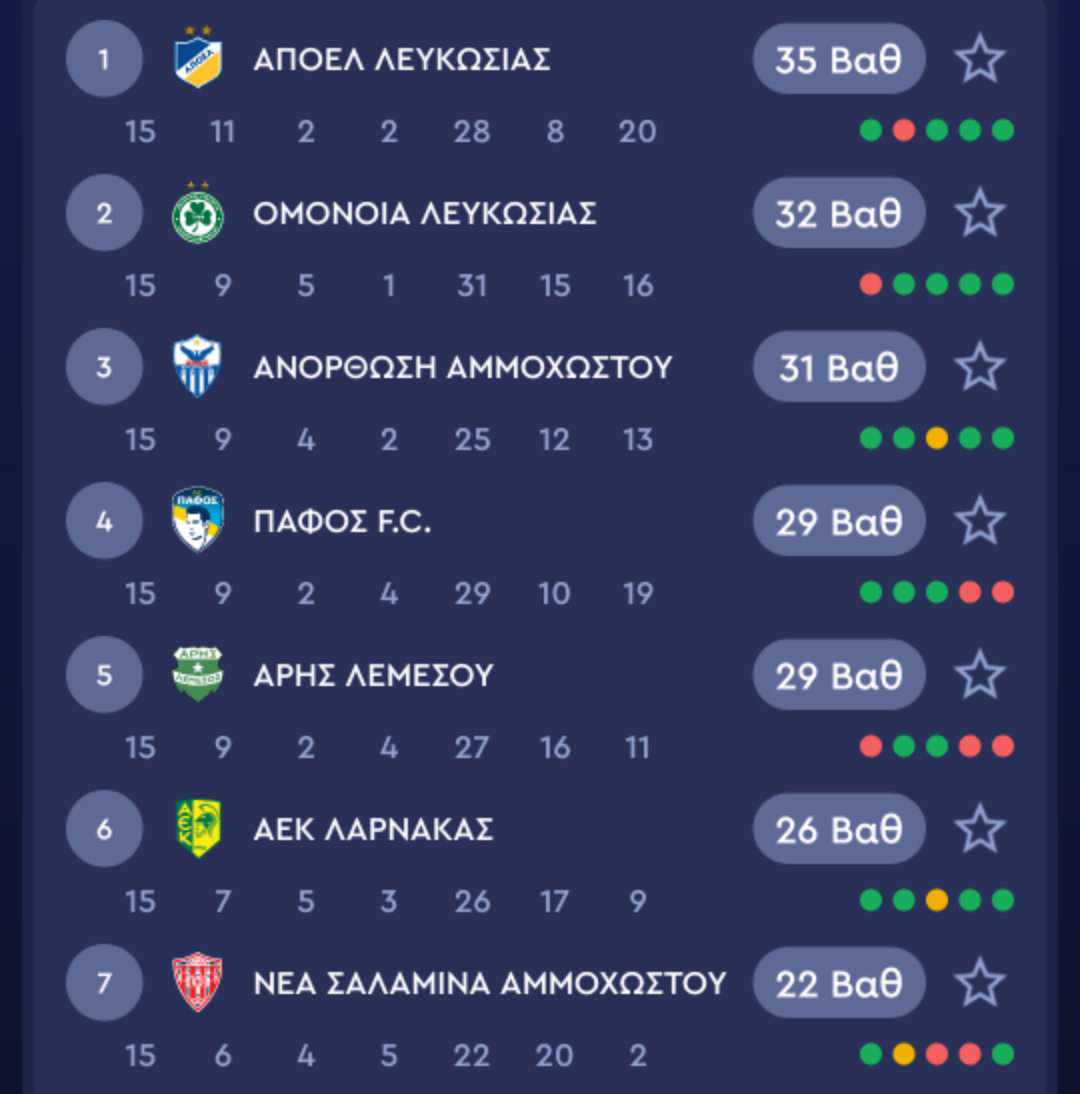The width and height of the screenshot is (1080, 1094).
Task: View ΝΕΑ ΣΑΛΑΜΙΝΑ ΑΜΜΟΧΩΣΤΟΥ team details
Action: 489,984
